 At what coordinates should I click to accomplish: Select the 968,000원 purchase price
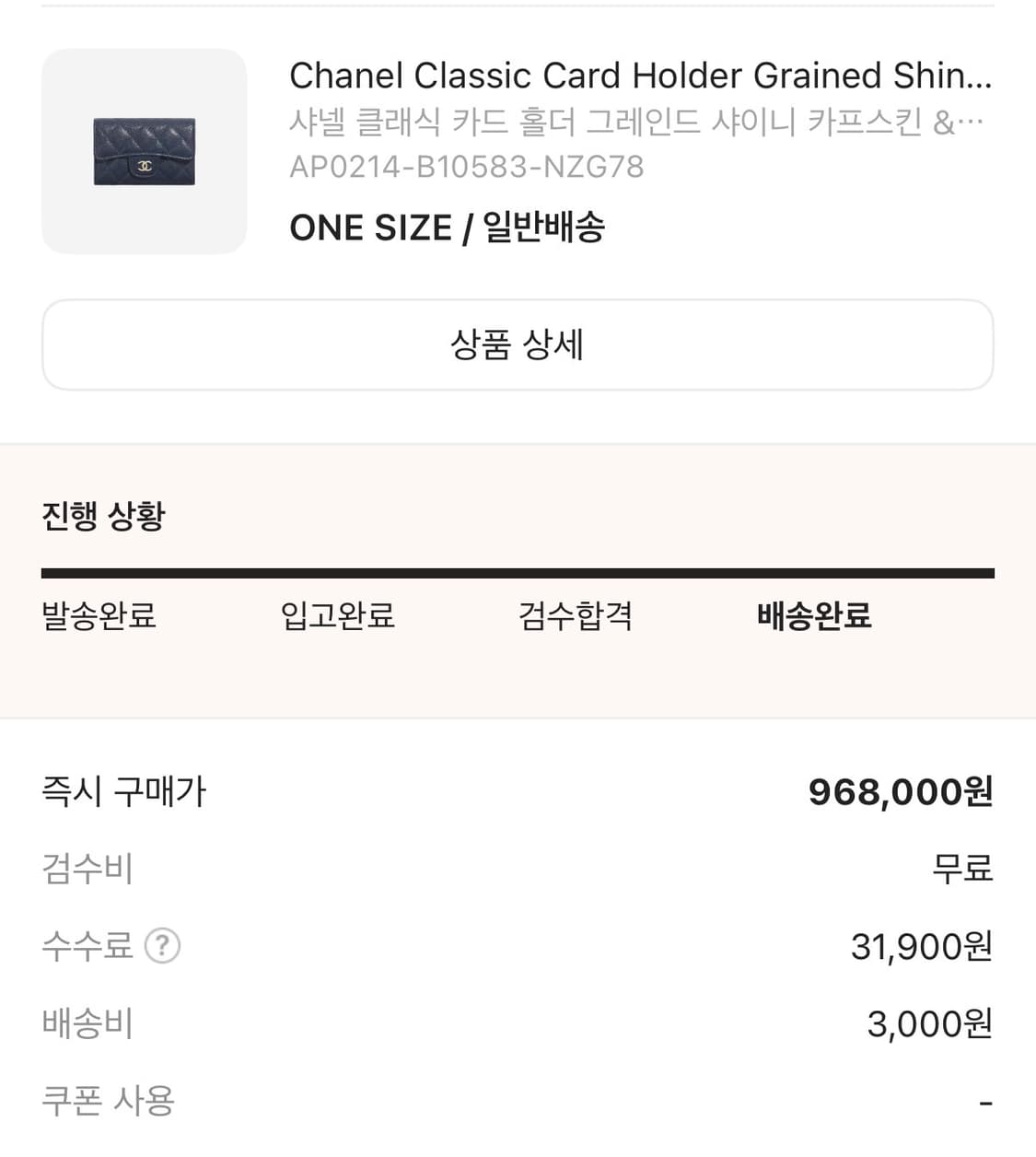click(901, 790)
